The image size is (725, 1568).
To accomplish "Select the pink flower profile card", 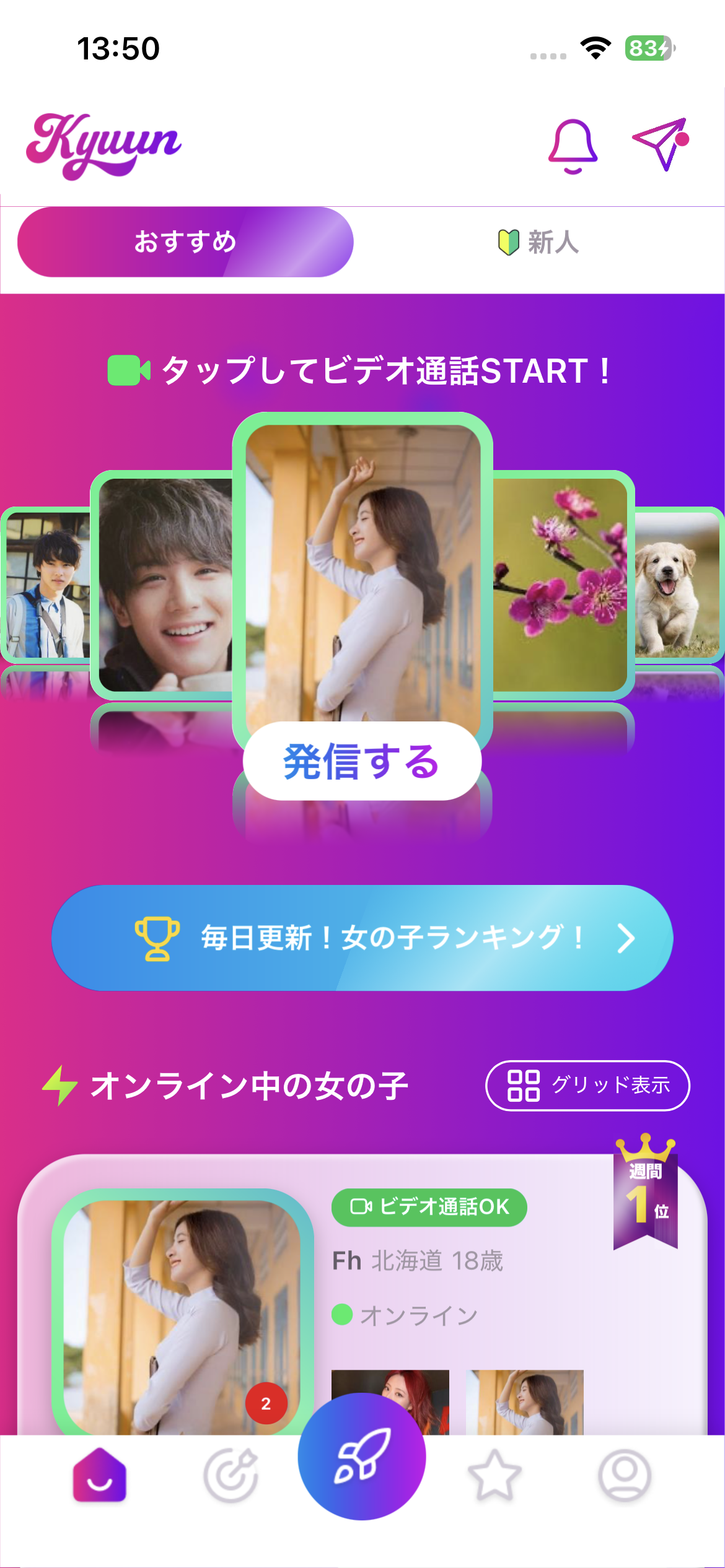I will click(561, 585).
